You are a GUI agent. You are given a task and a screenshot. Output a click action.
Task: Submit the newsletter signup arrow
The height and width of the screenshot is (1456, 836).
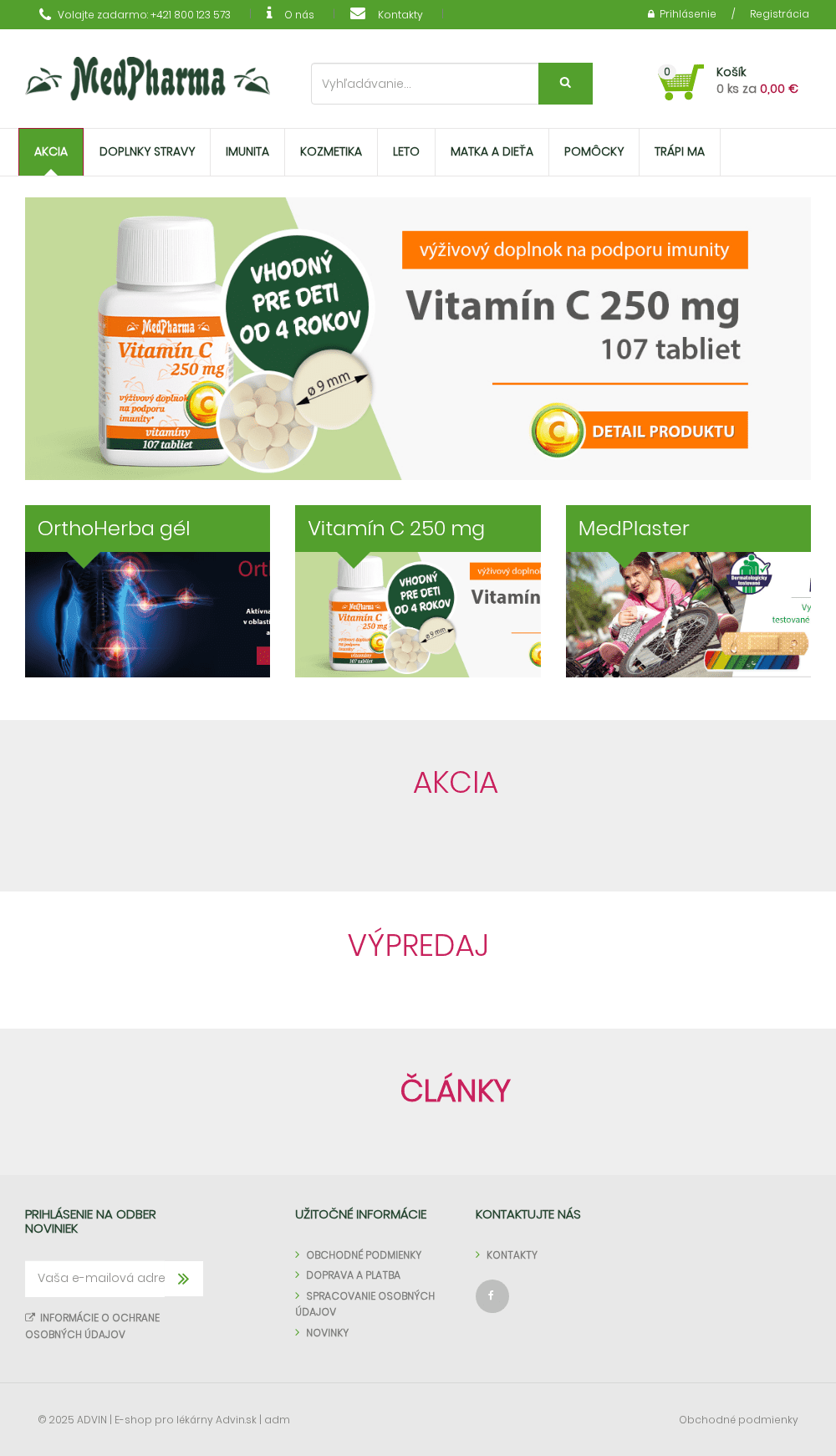click(184, 1279)
